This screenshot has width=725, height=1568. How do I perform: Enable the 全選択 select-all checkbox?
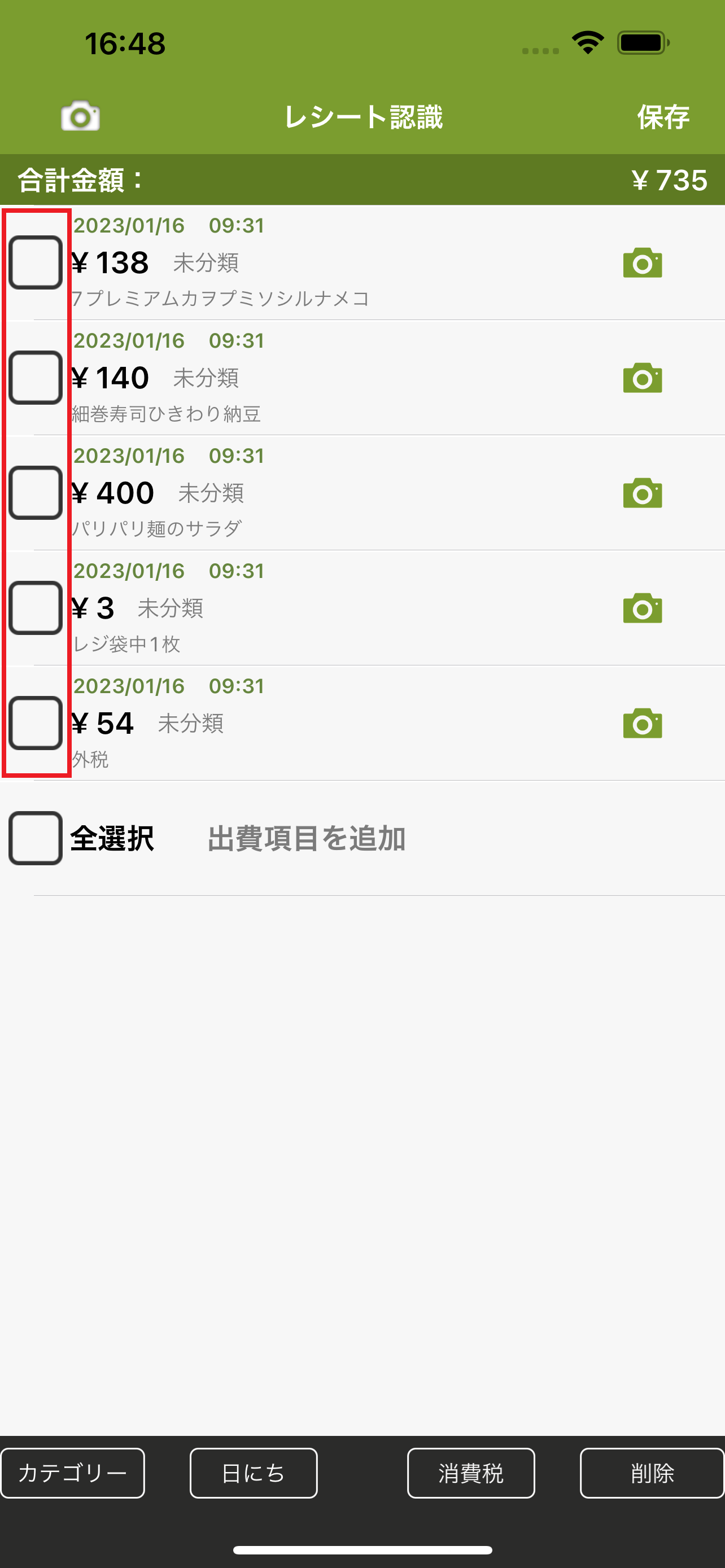tap(36, 838)
